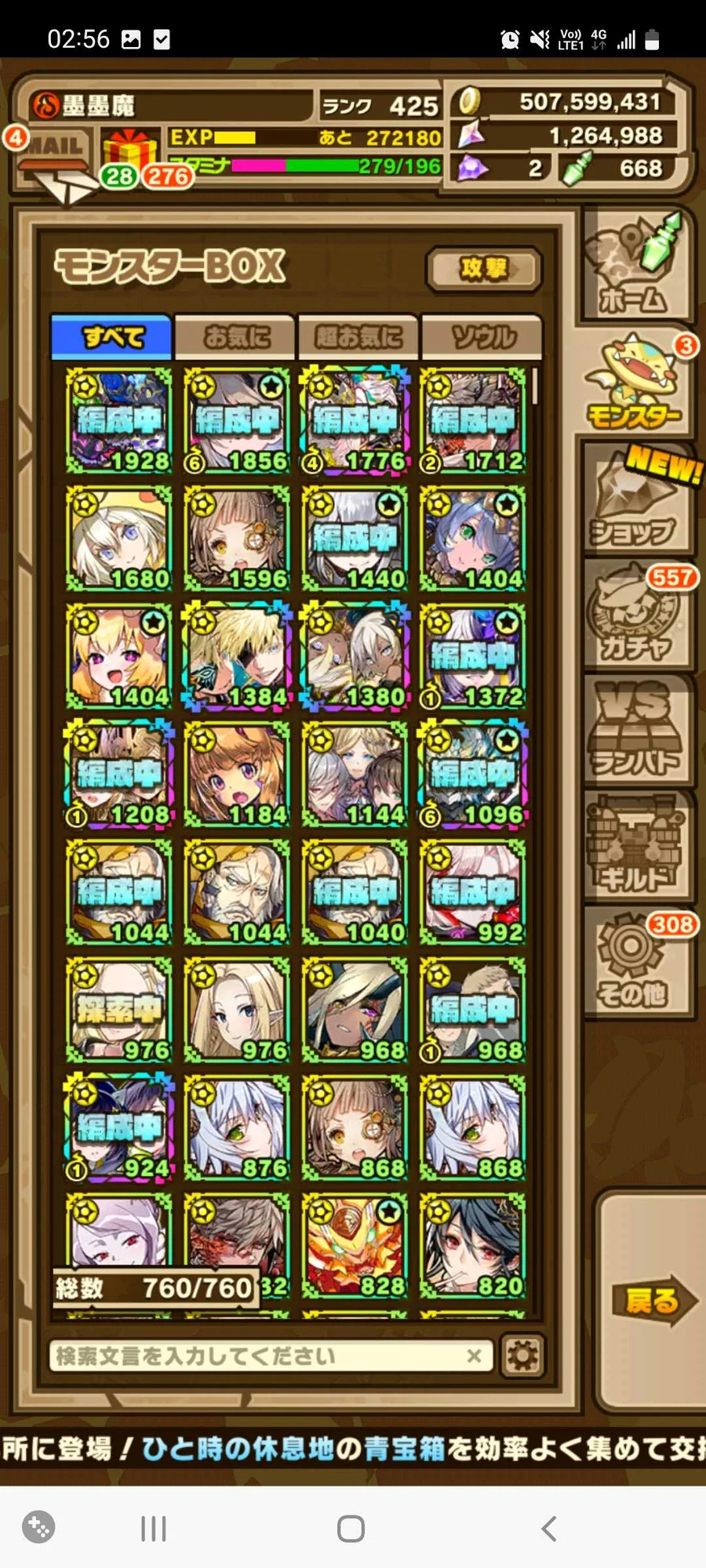Open the filter settings gear icon
Image resolution: width=706 pixels, height=1568 pixels.
[x=522, y=1356]
